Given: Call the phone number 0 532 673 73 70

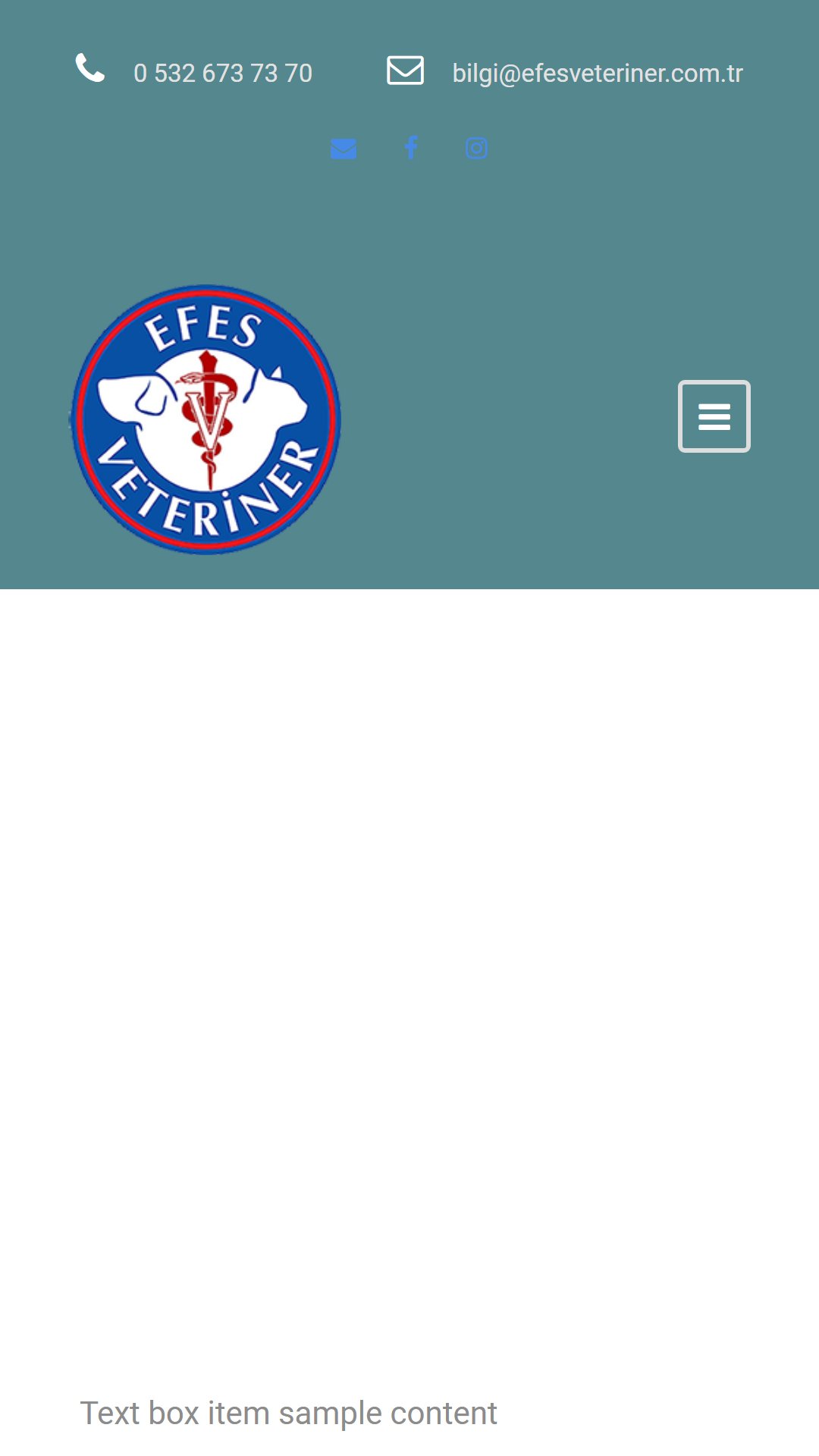Looking at the screenshot, I should click(223, 73).
